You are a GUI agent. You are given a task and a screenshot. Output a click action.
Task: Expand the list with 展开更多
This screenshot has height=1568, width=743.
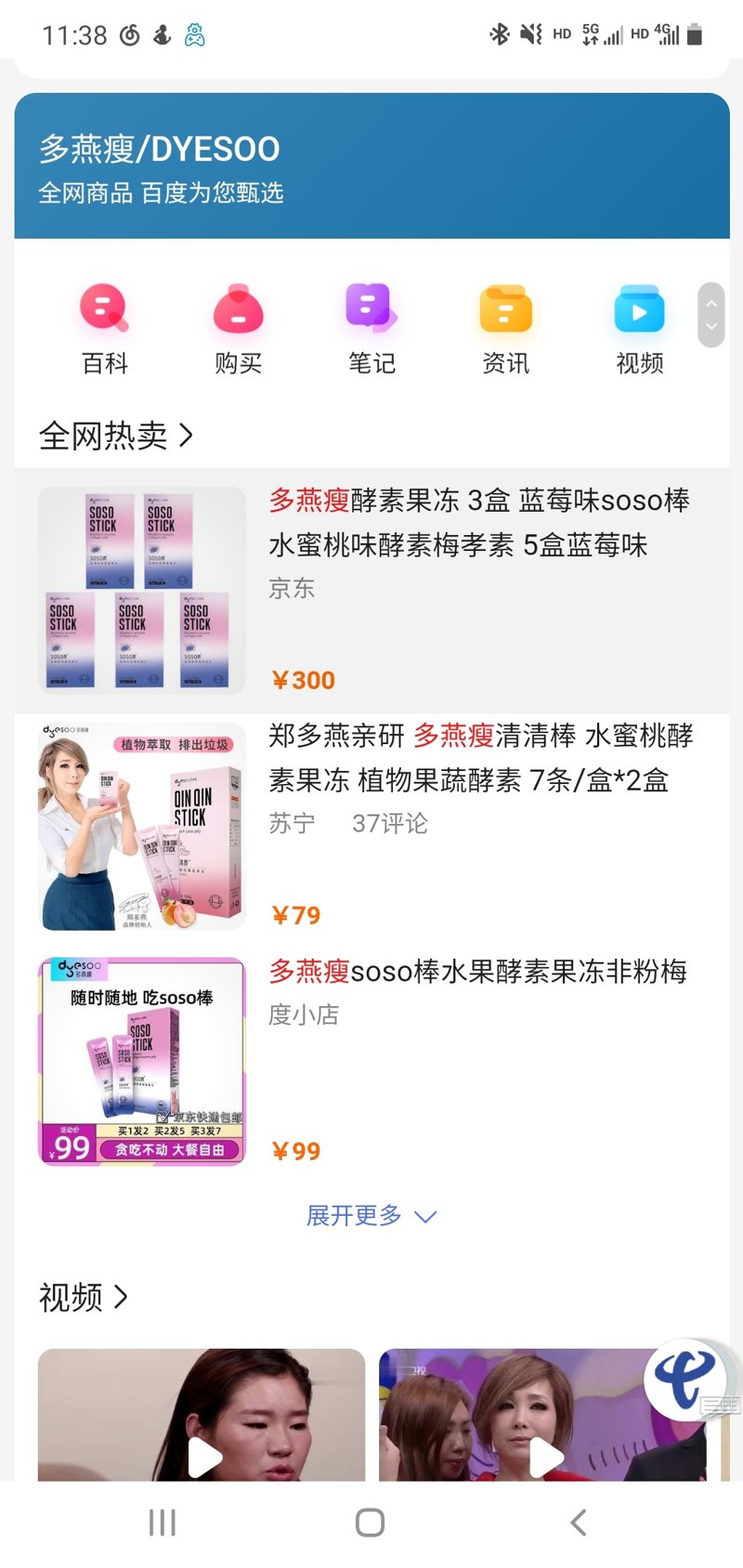point(371,1216)
